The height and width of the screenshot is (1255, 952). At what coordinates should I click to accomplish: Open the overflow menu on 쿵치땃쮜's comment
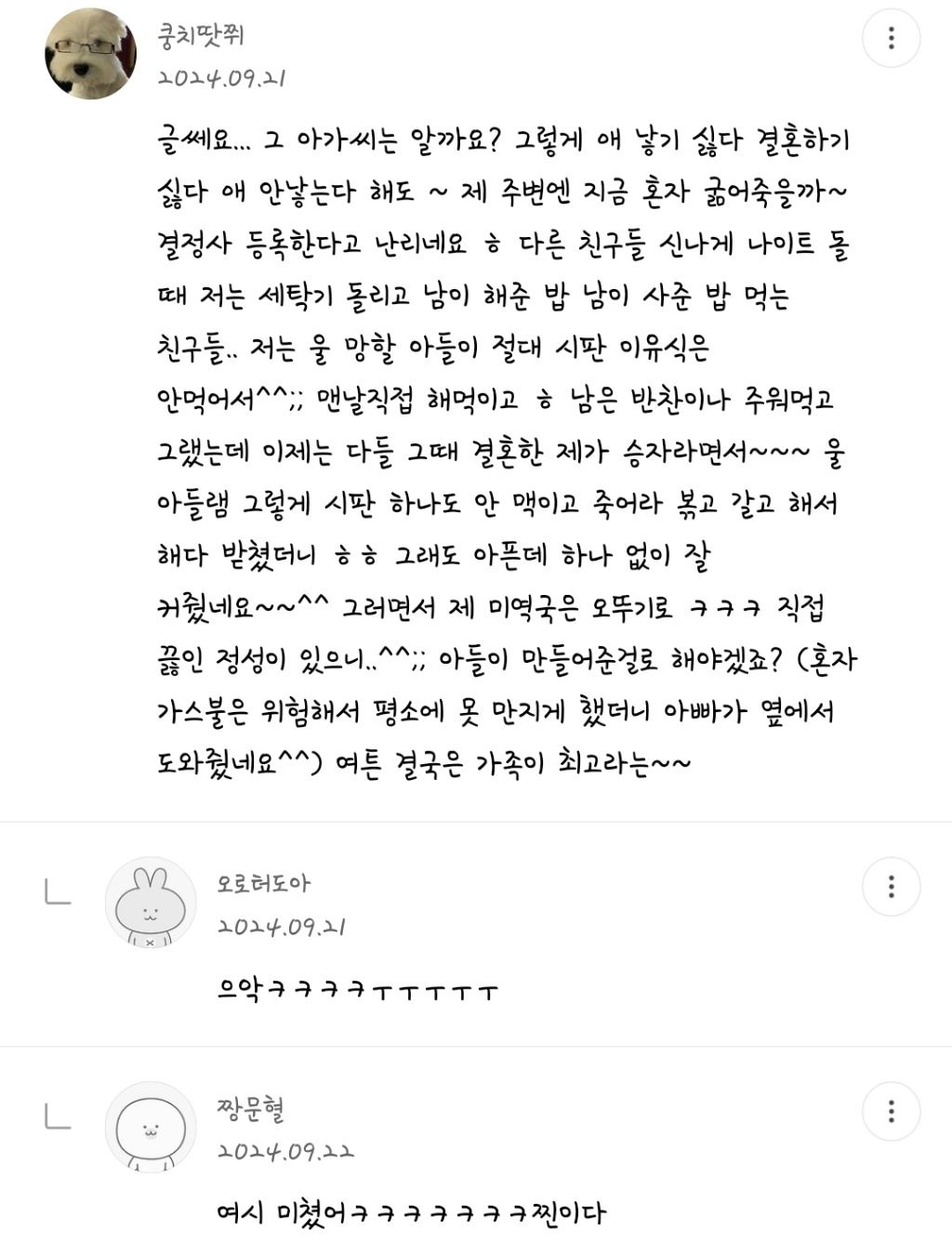[891, 38]
